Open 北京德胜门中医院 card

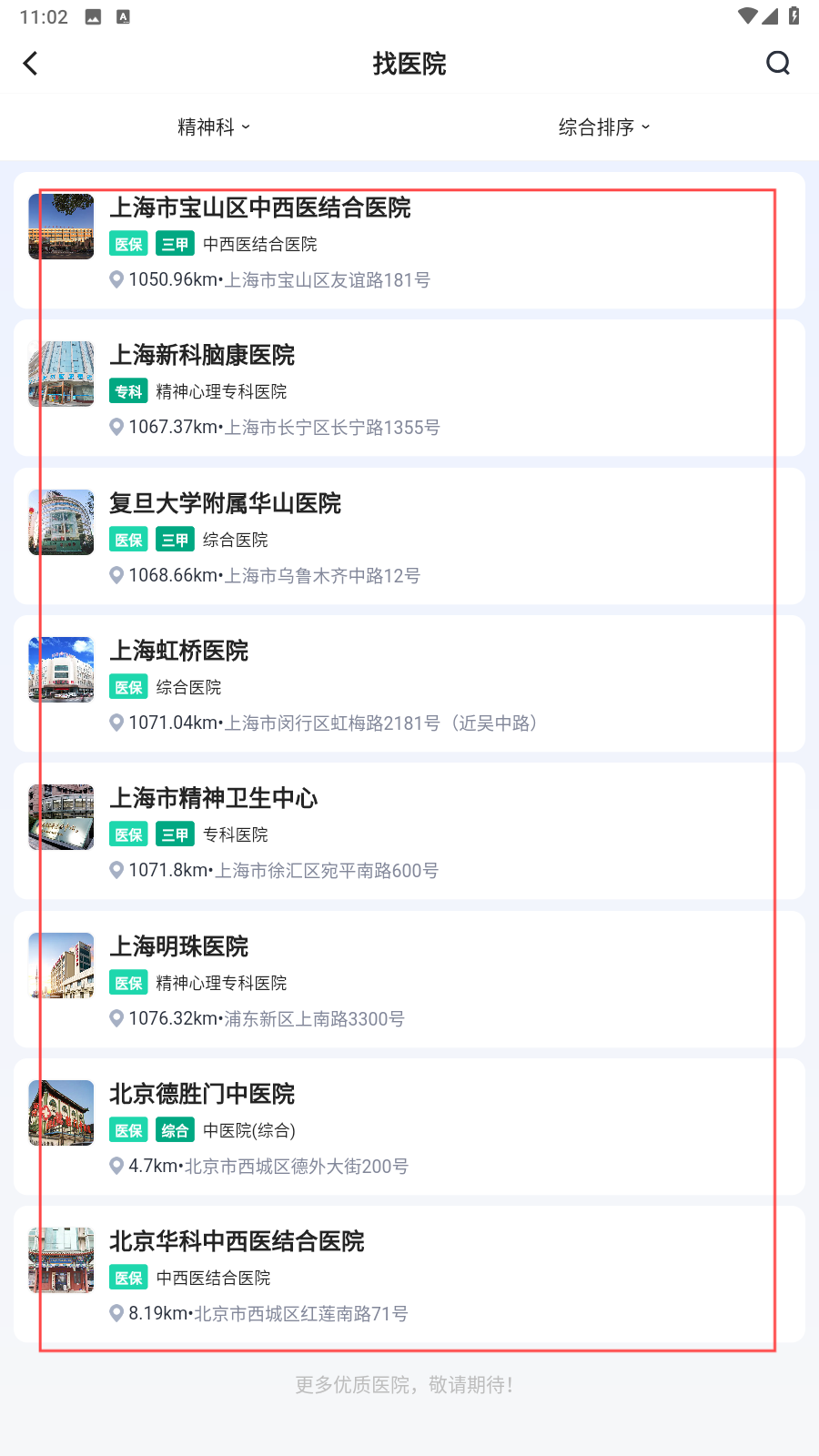409,1127
